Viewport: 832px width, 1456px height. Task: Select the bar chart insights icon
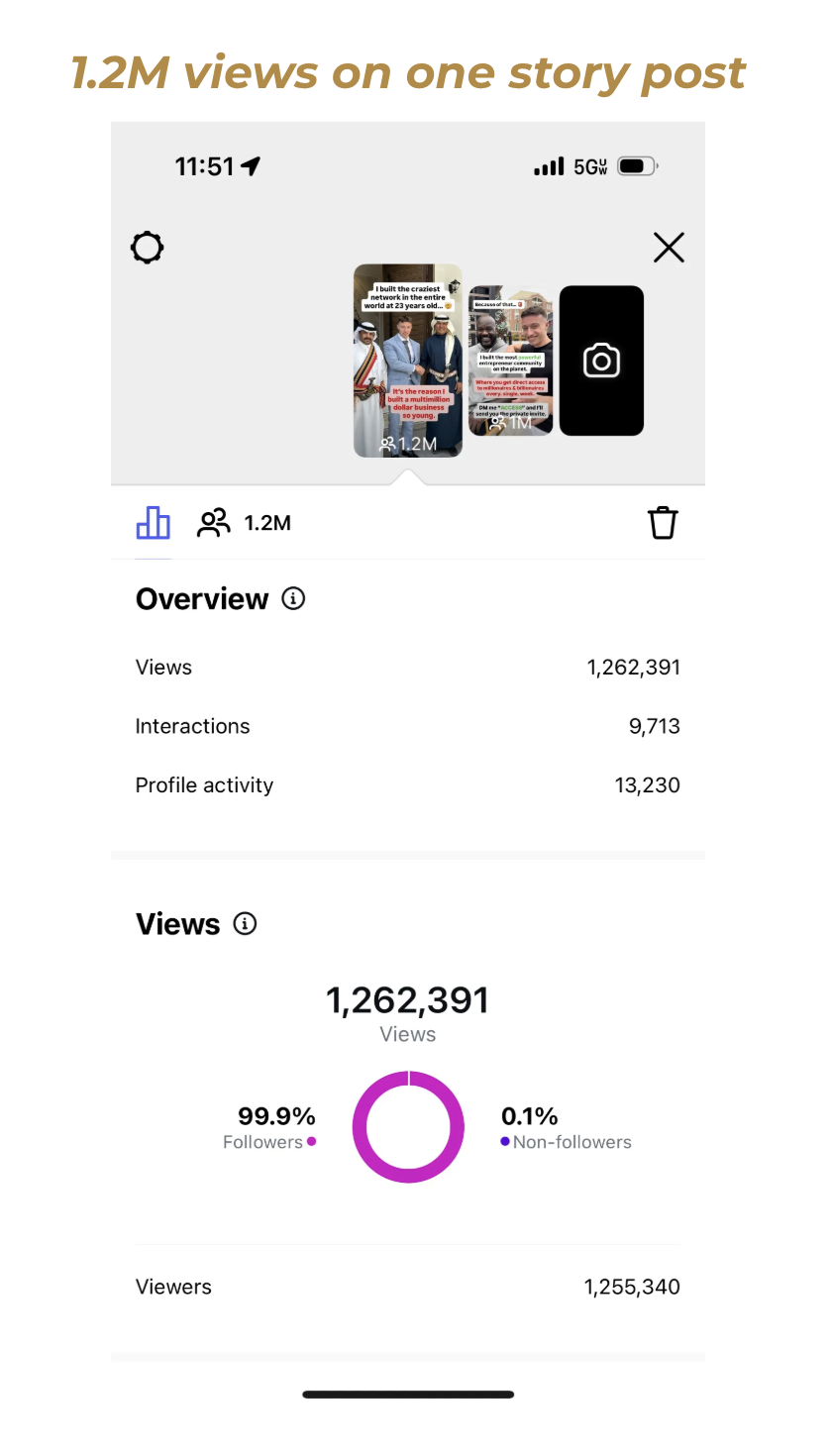(153, 522)
